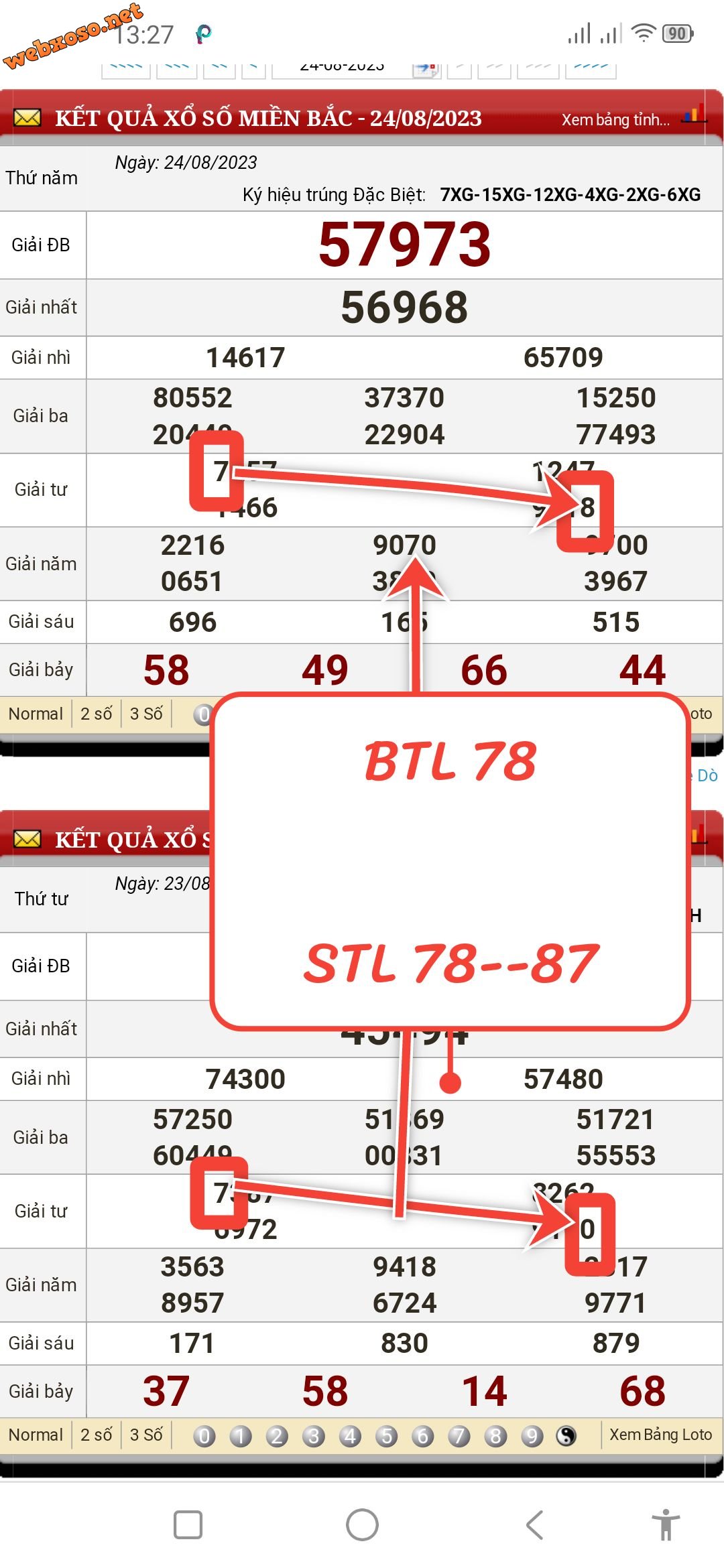This screenshot has width=724, height=1568.
Task: Switch to 2 số view under the 23/08 results
Action: [x=96, y=1435]
